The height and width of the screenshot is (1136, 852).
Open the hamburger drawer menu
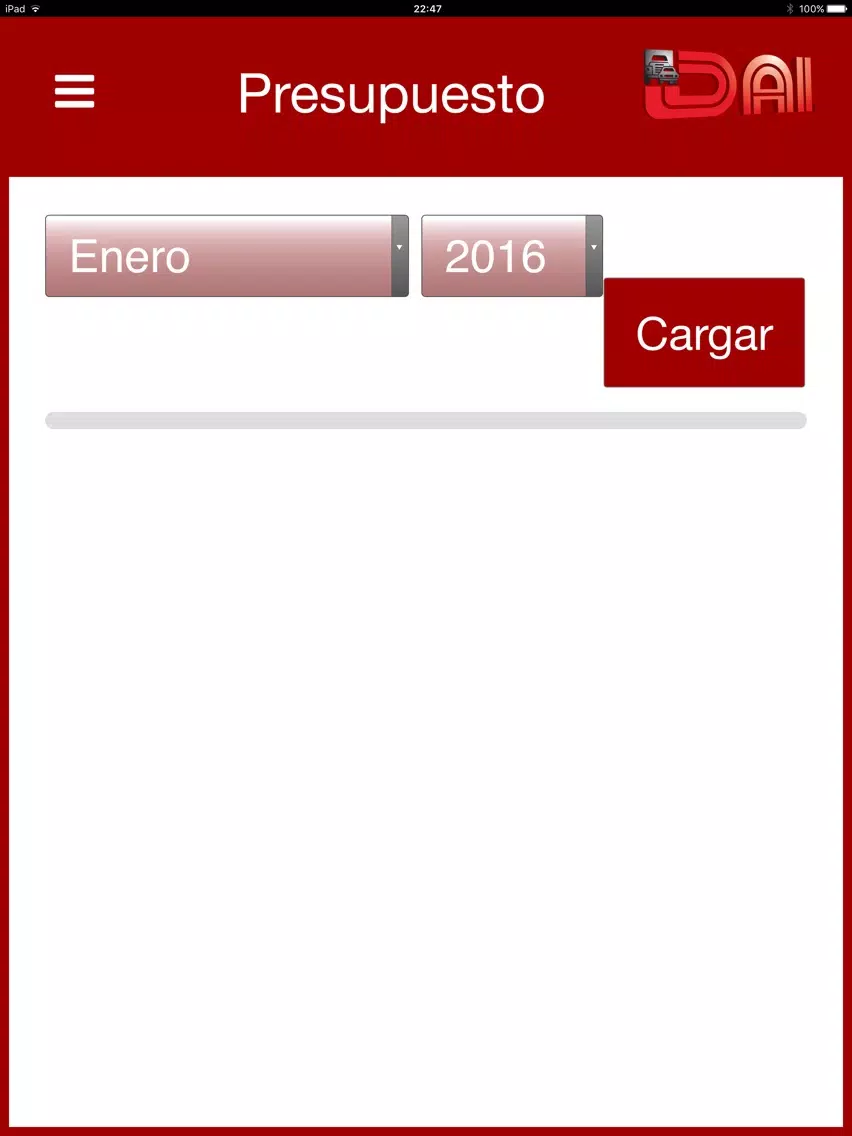(x=74, y=92)
